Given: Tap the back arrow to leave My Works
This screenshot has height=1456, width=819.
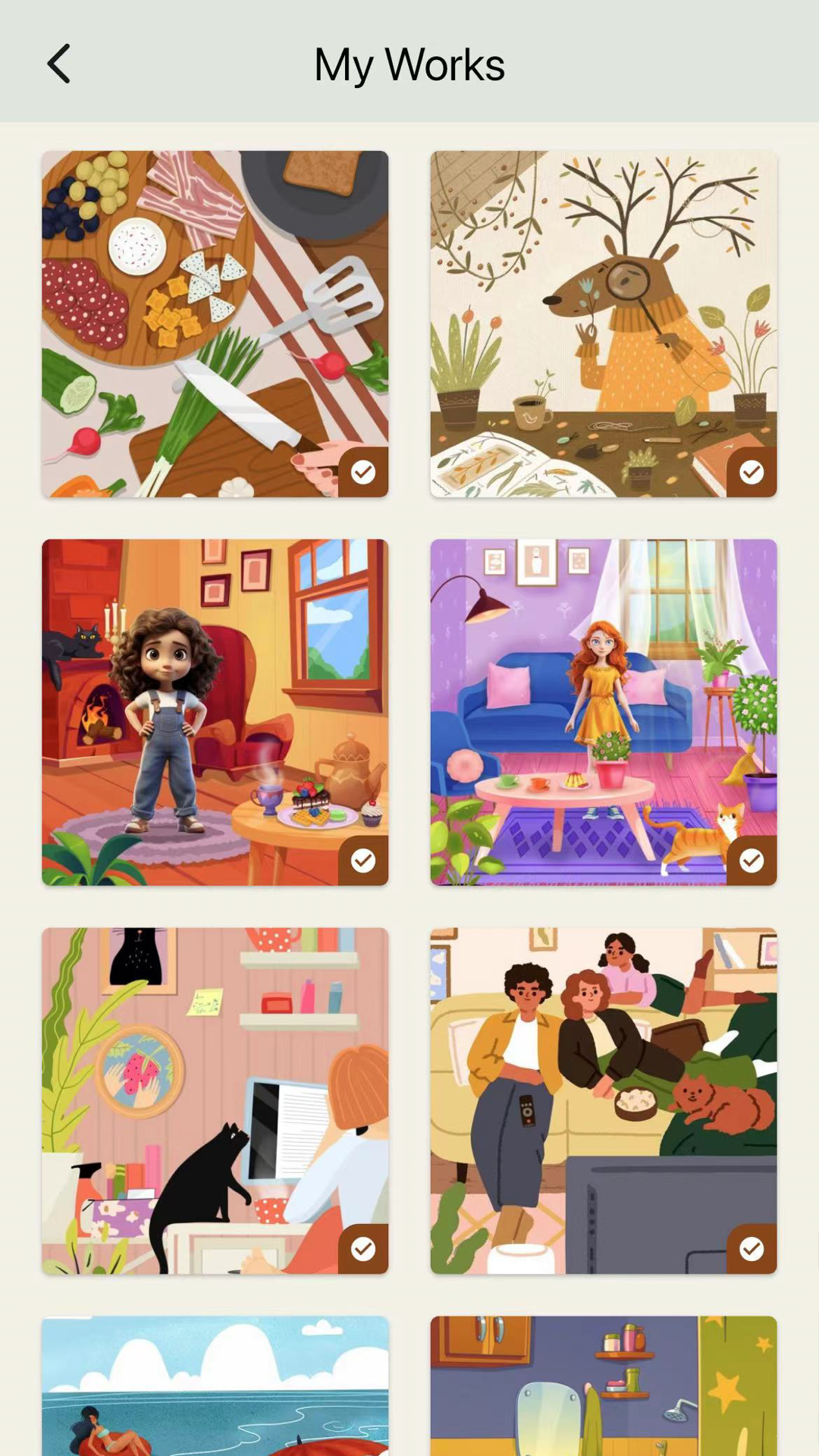Looking at the screenshot, I should (x=59, y=64).
